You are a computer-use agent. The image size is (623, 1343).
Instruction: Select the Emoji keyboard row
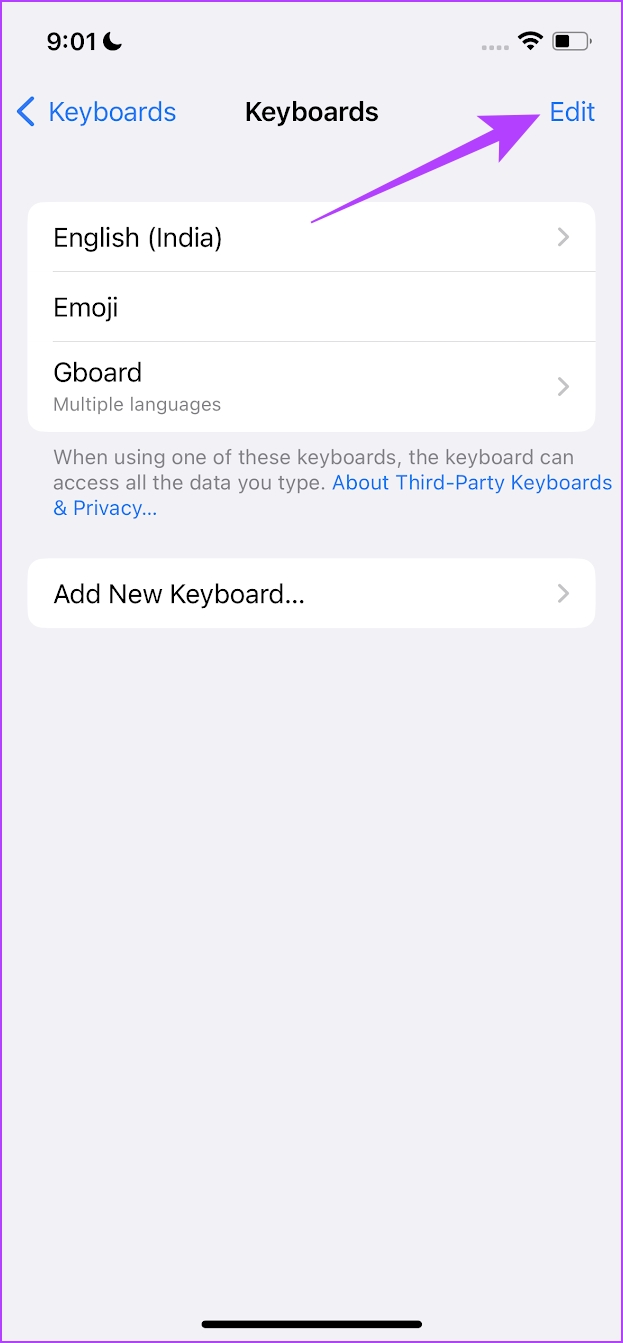click(x=311, y=307)
